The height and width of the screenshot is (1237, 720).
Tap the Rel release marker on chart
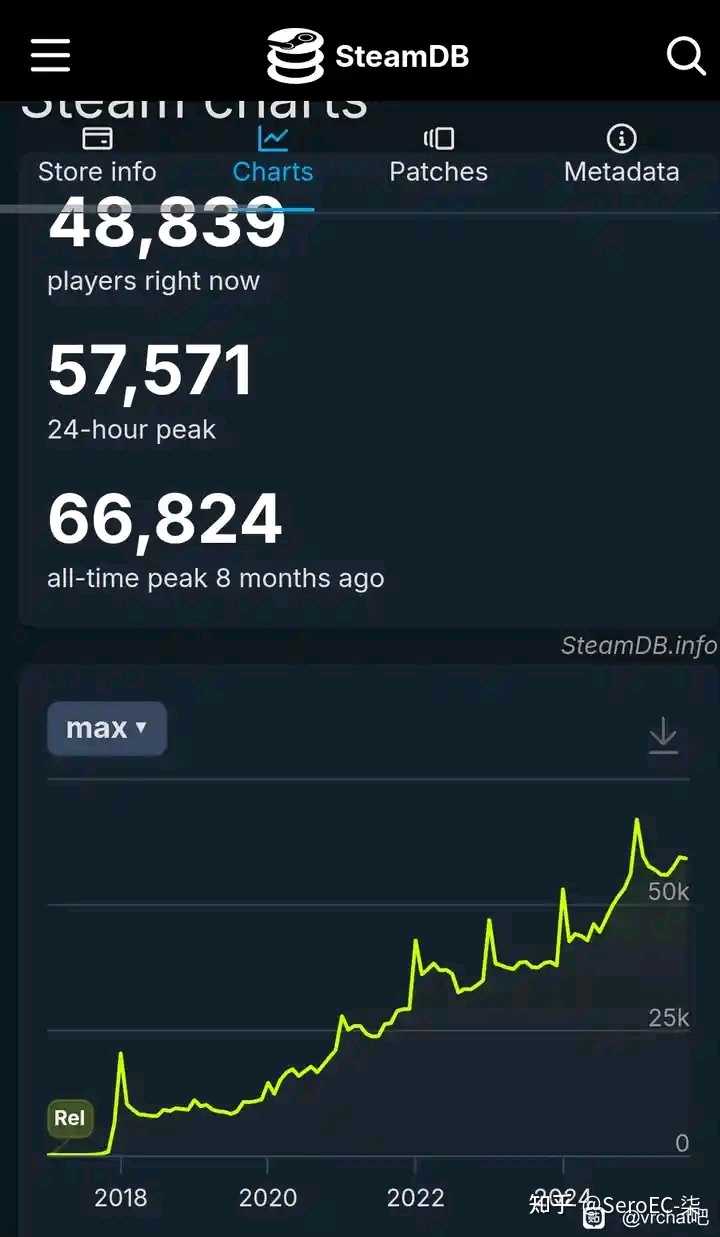pyautogui.click(x=70, y=1118)
